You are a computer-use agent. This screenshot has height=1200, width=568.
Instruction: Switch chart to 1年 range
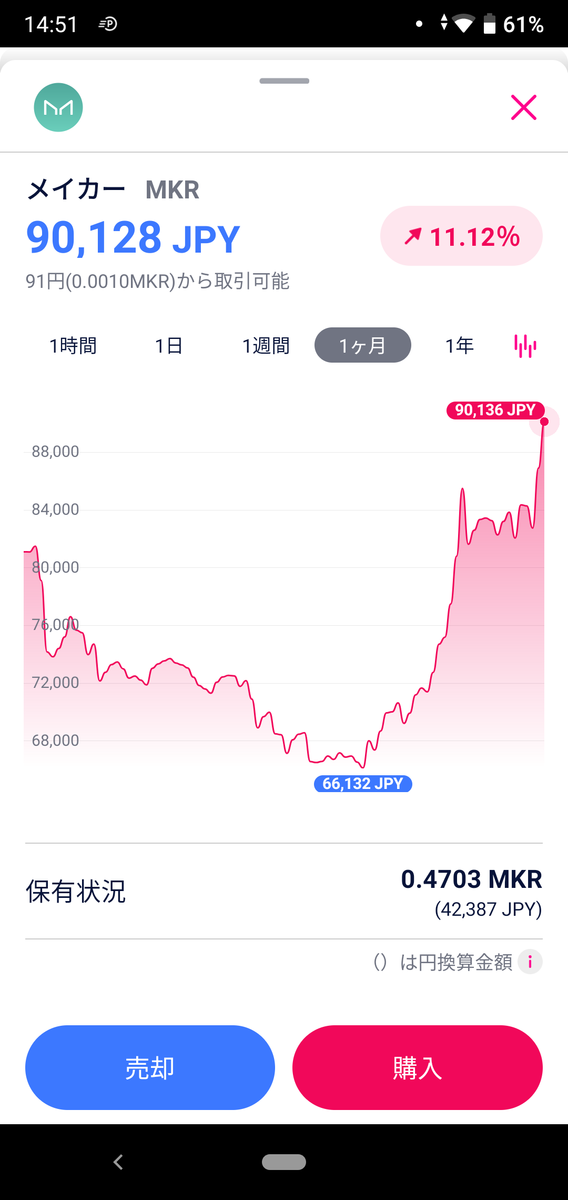[x=459, y=345]
